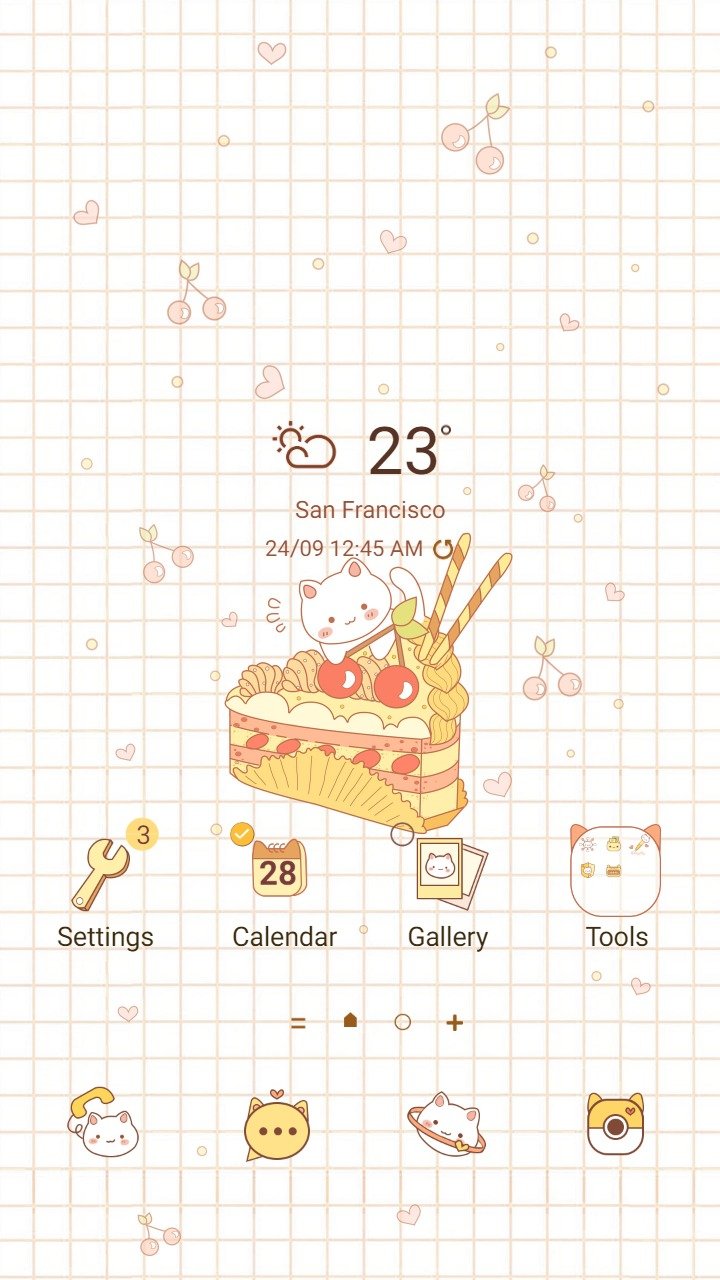Select the circle page indicator
The image size is (720, 1280).
pyautogui.click(x=402, y=1022)
